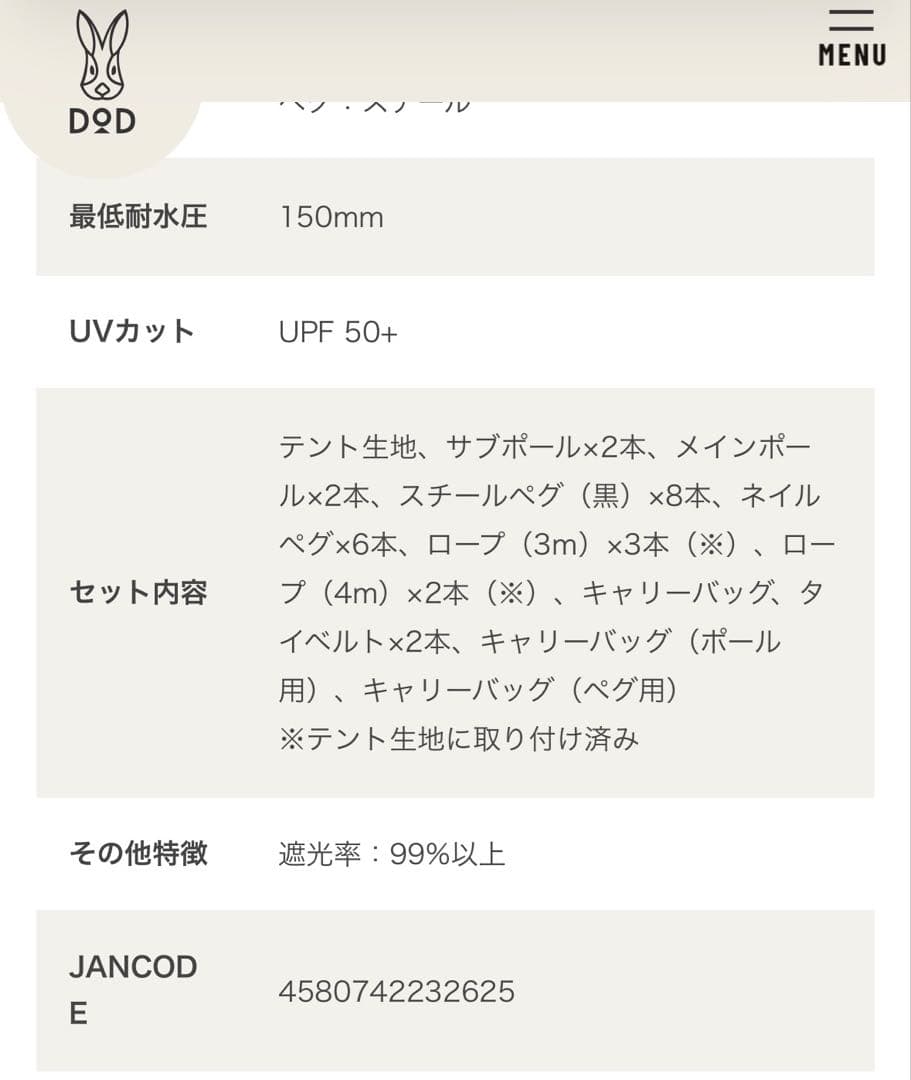Click the DOD brand wordmark under the rabbit
The height and width of the screenshot is (1080, 911).
tap(105, 120)
